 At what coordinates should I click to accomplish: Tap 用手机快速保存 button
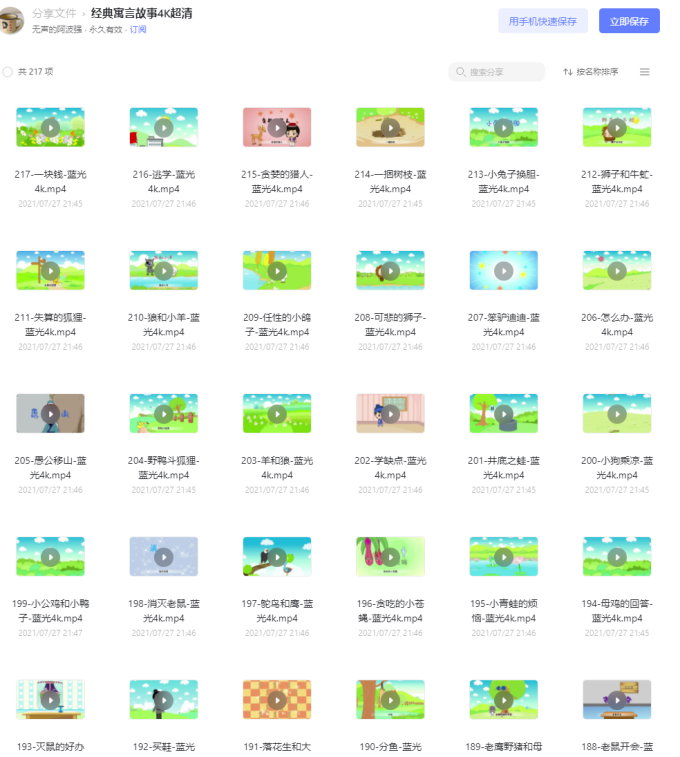[x=542, y=21]
